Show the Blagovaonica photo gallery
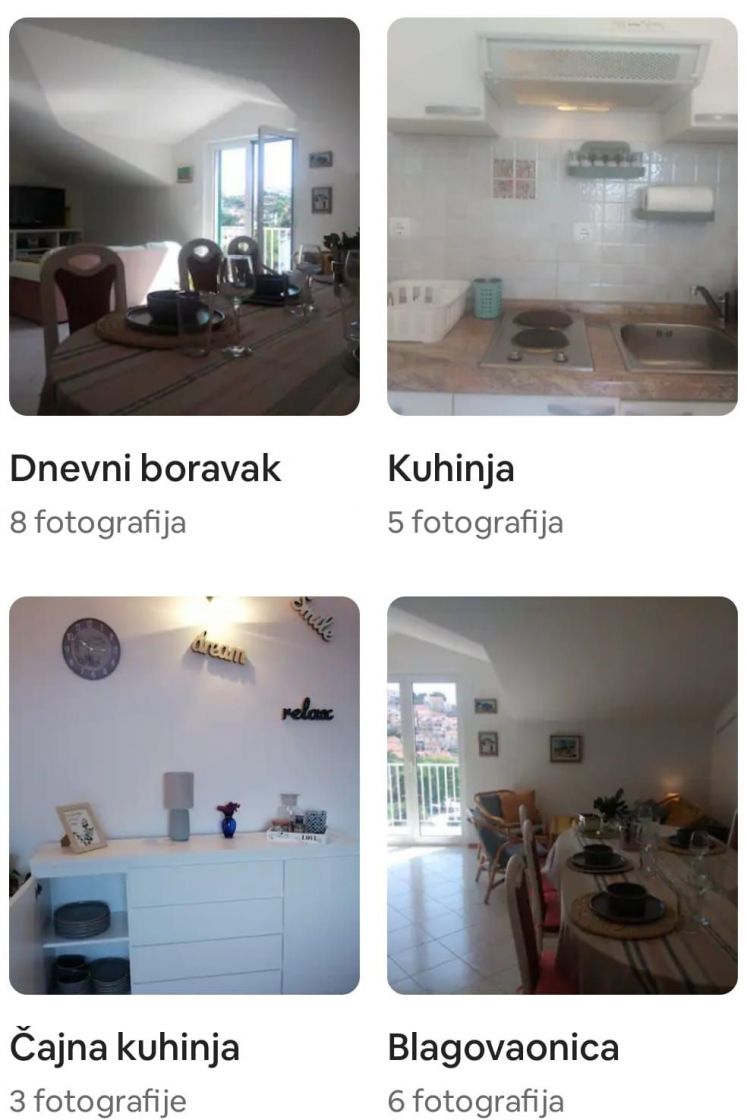 tap(562, 795)
